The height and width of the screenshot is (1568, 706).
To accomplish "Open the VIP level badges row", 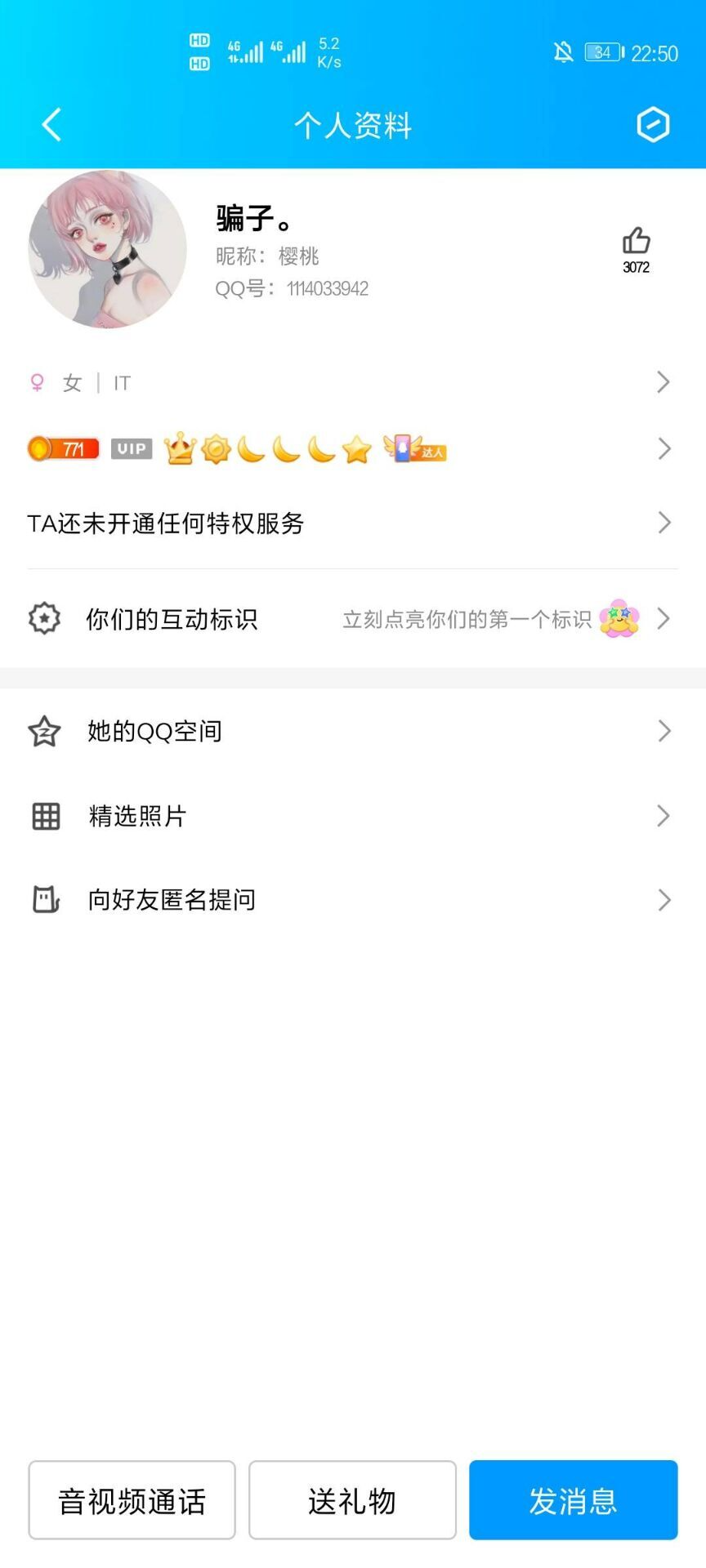I will [x=353, y=448].
